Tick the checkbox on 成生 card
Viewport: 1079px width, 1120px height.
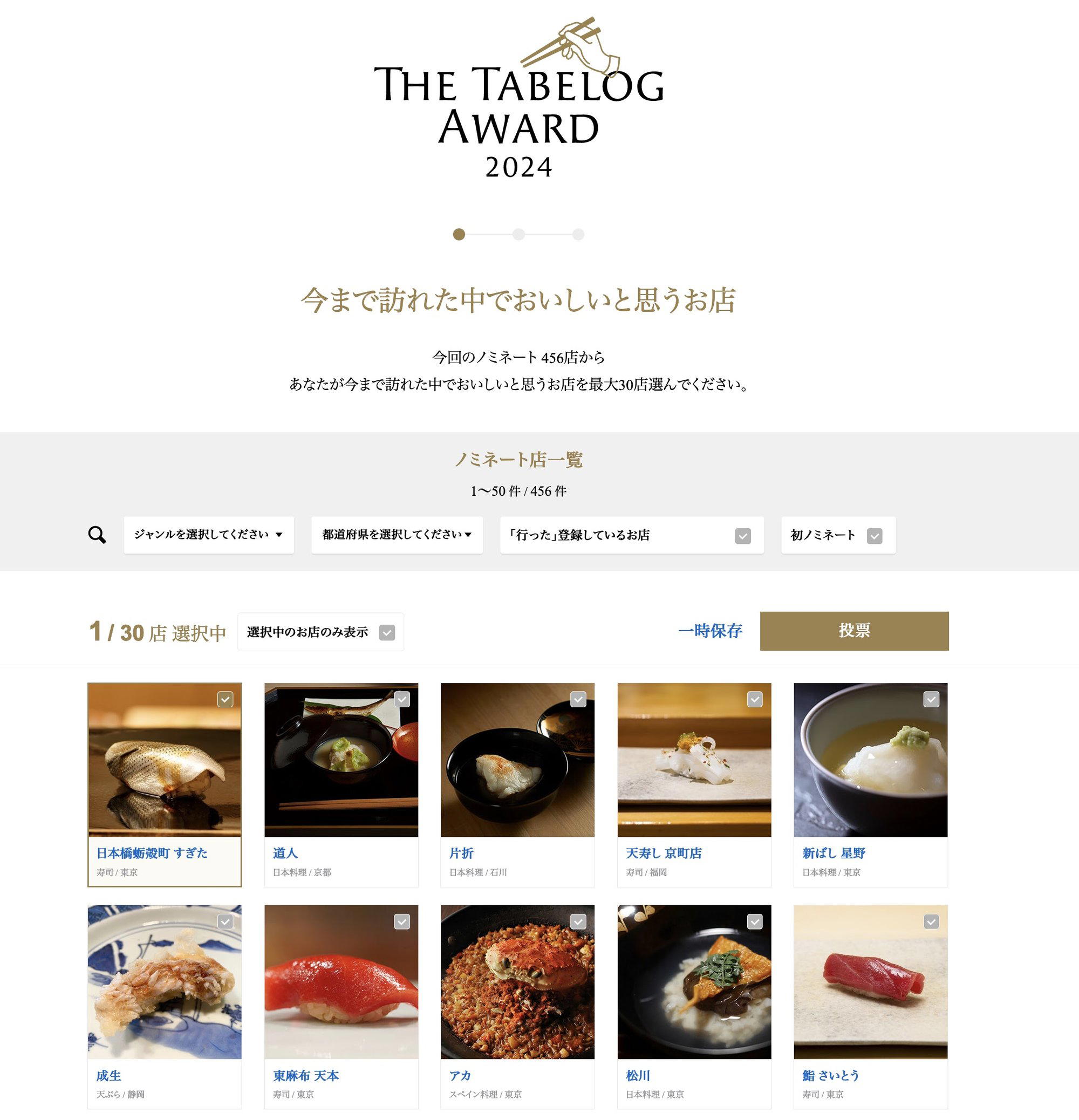point(225,921)
